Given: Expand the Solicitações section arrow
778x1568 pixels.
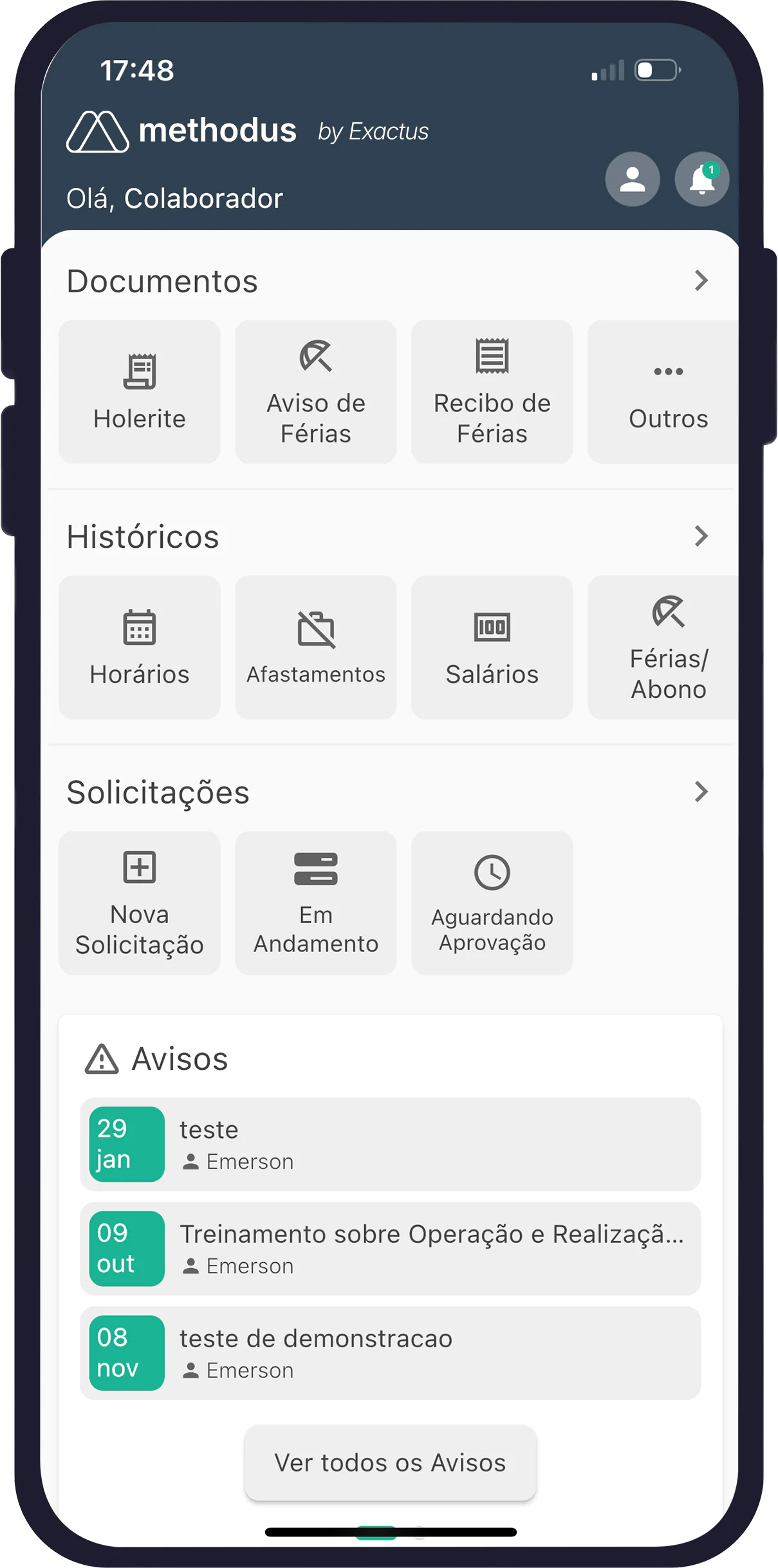Looking at the screenshot, I should point(701,792).
